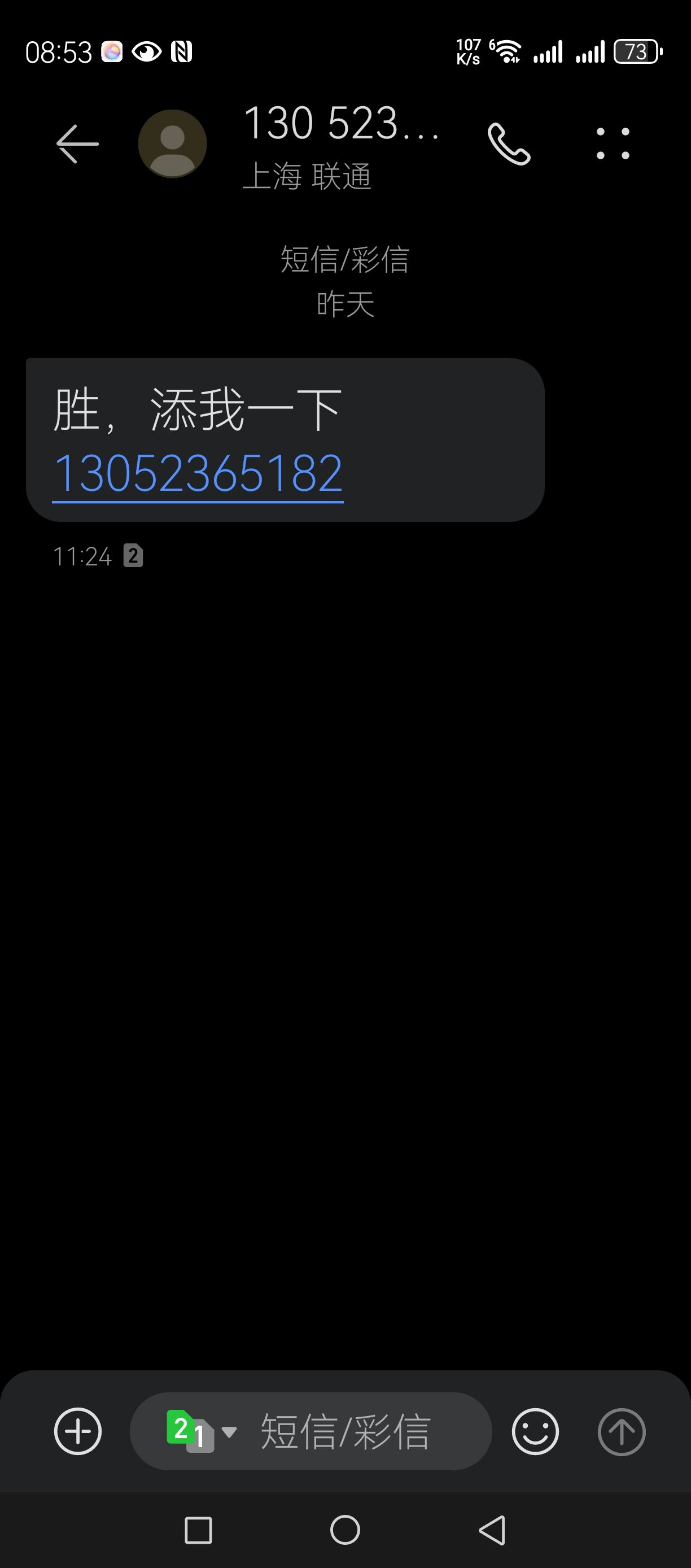Screen dimensions: 691x1568
Task: Open recent apps from the navigation bar
Action: point(198,1530)
